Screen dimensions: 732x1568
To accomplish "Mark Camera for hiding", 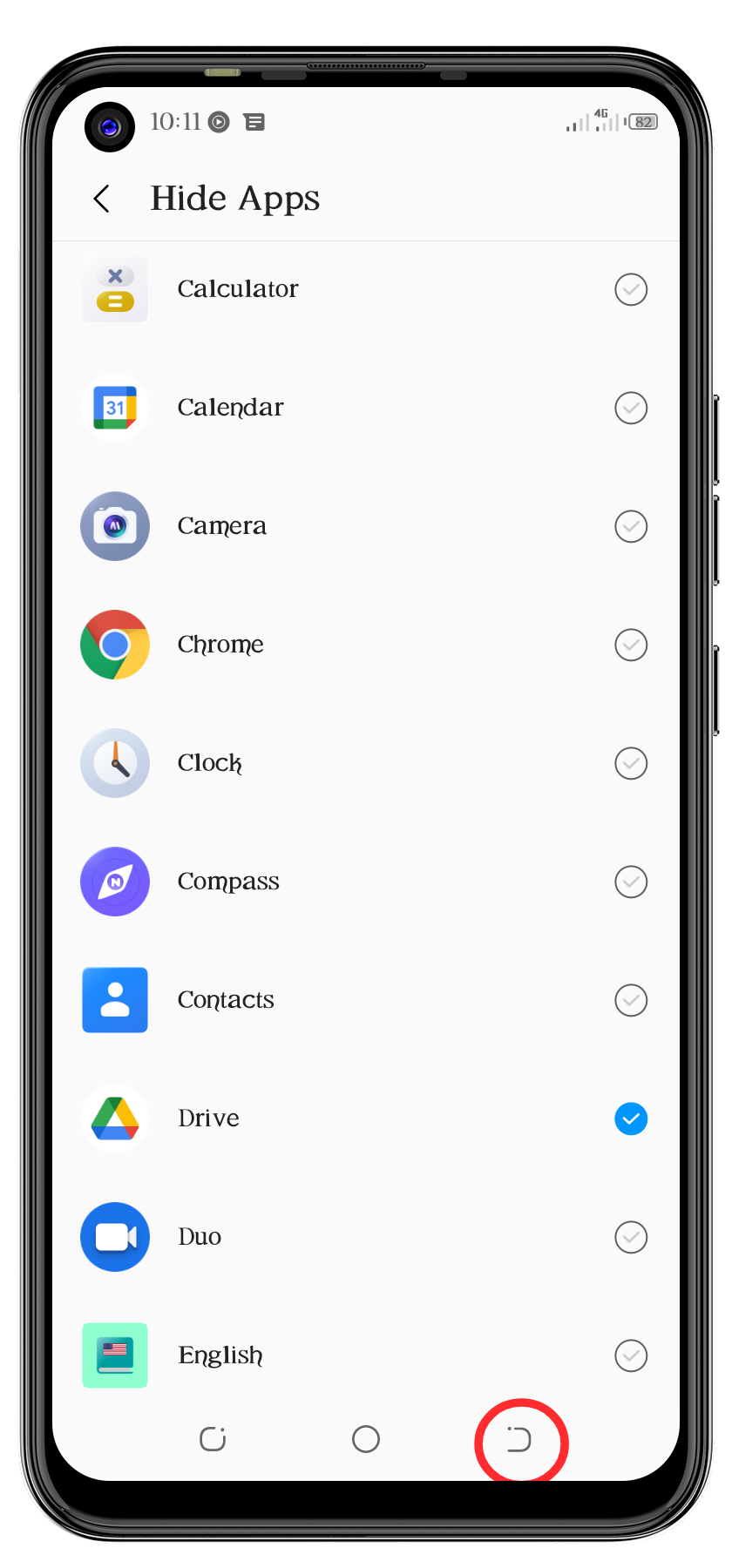I will click(x=631, y=526).
